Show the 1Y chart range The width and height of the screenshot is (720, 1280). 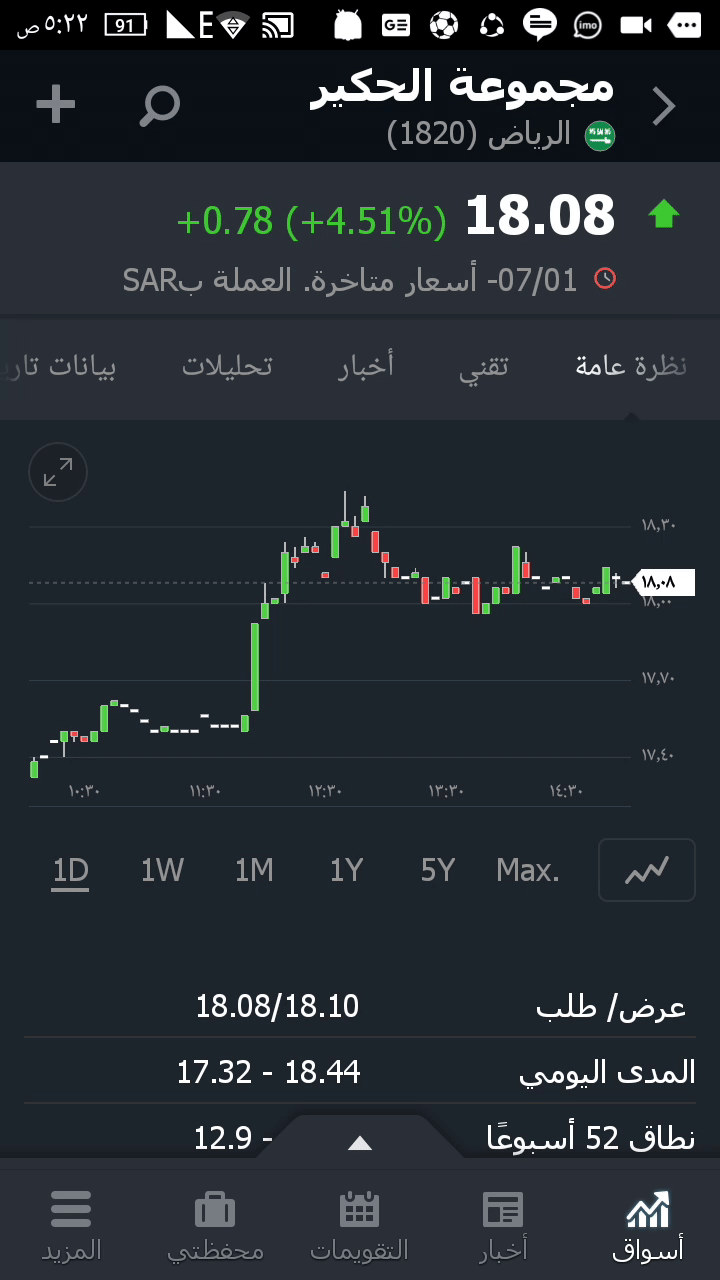point(346,871)
